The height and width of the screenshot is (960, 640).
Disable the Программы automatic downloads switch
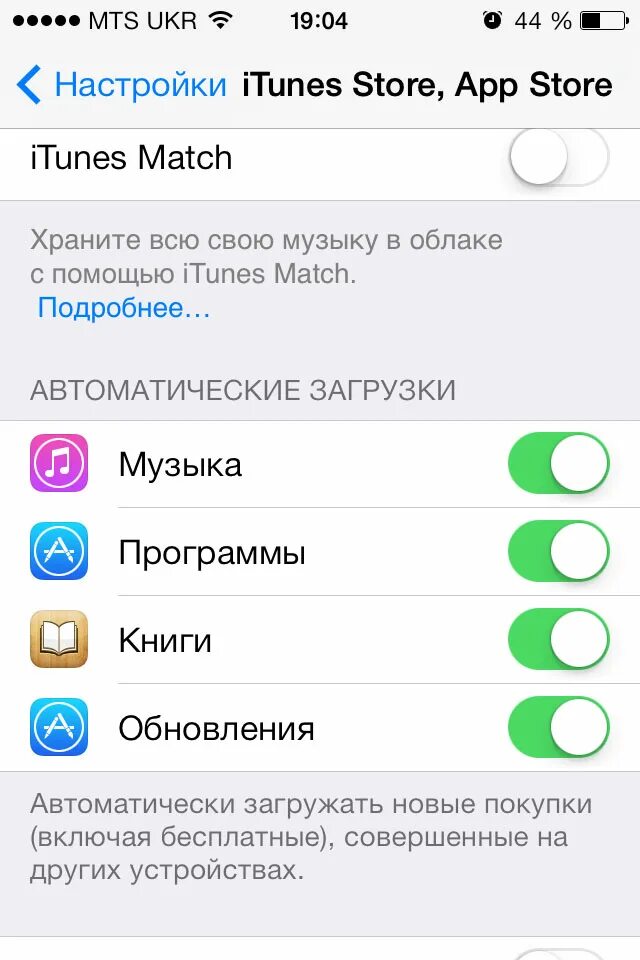(x=558, y=552)
